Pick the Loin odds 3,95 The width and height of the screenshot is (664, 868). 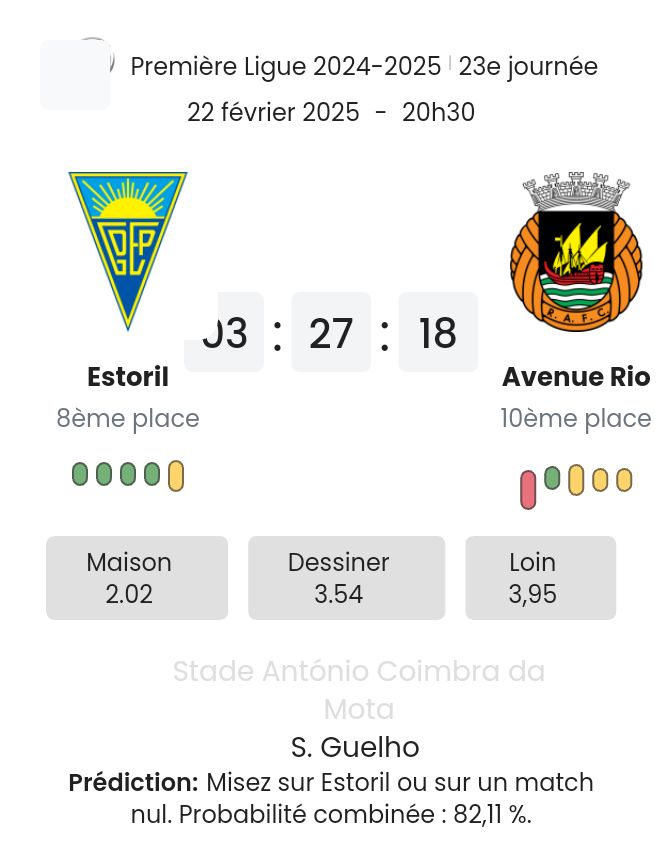point(540,578)
